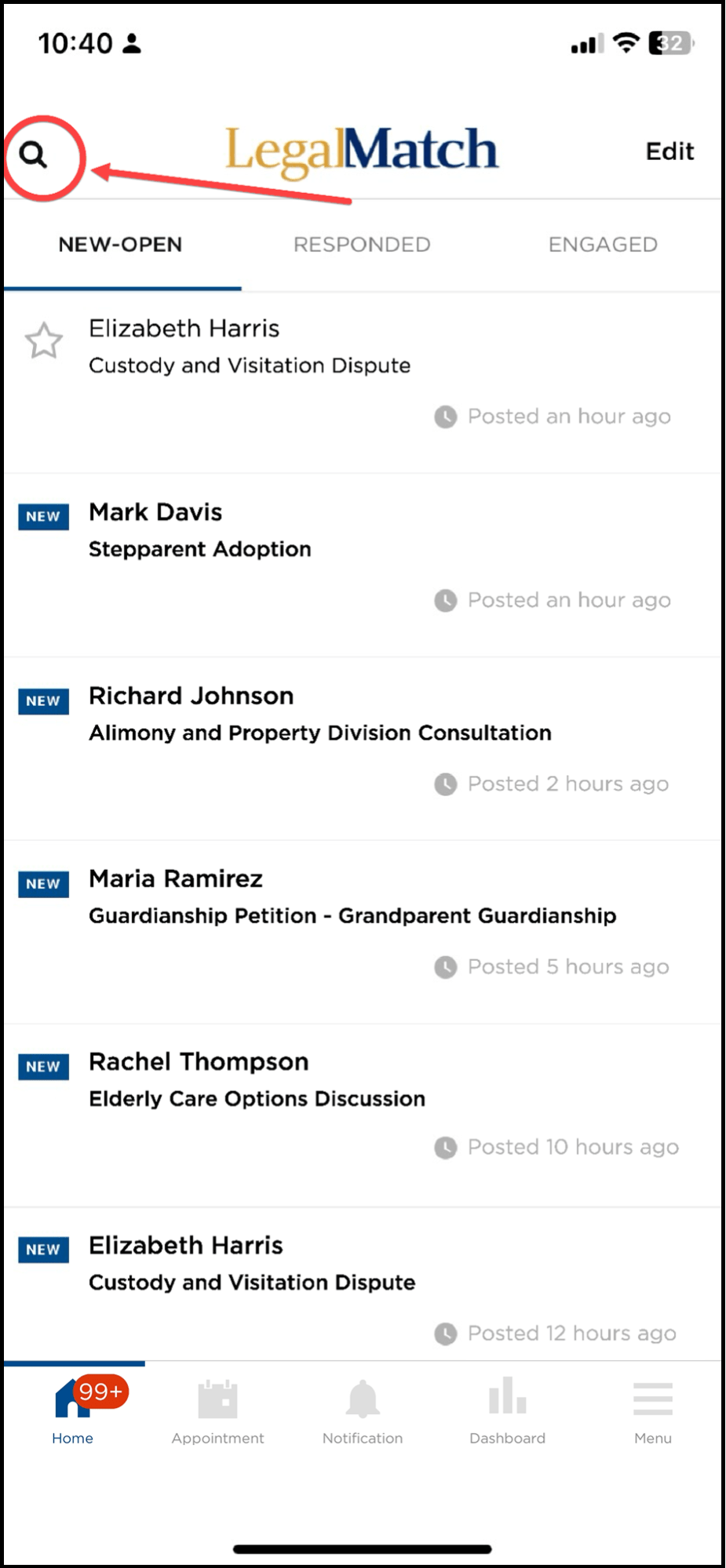Viewport: 726px width, 1568px height.
Task: View Maria Ramirez's Guardianship Petition case
Action: [352, 897]
